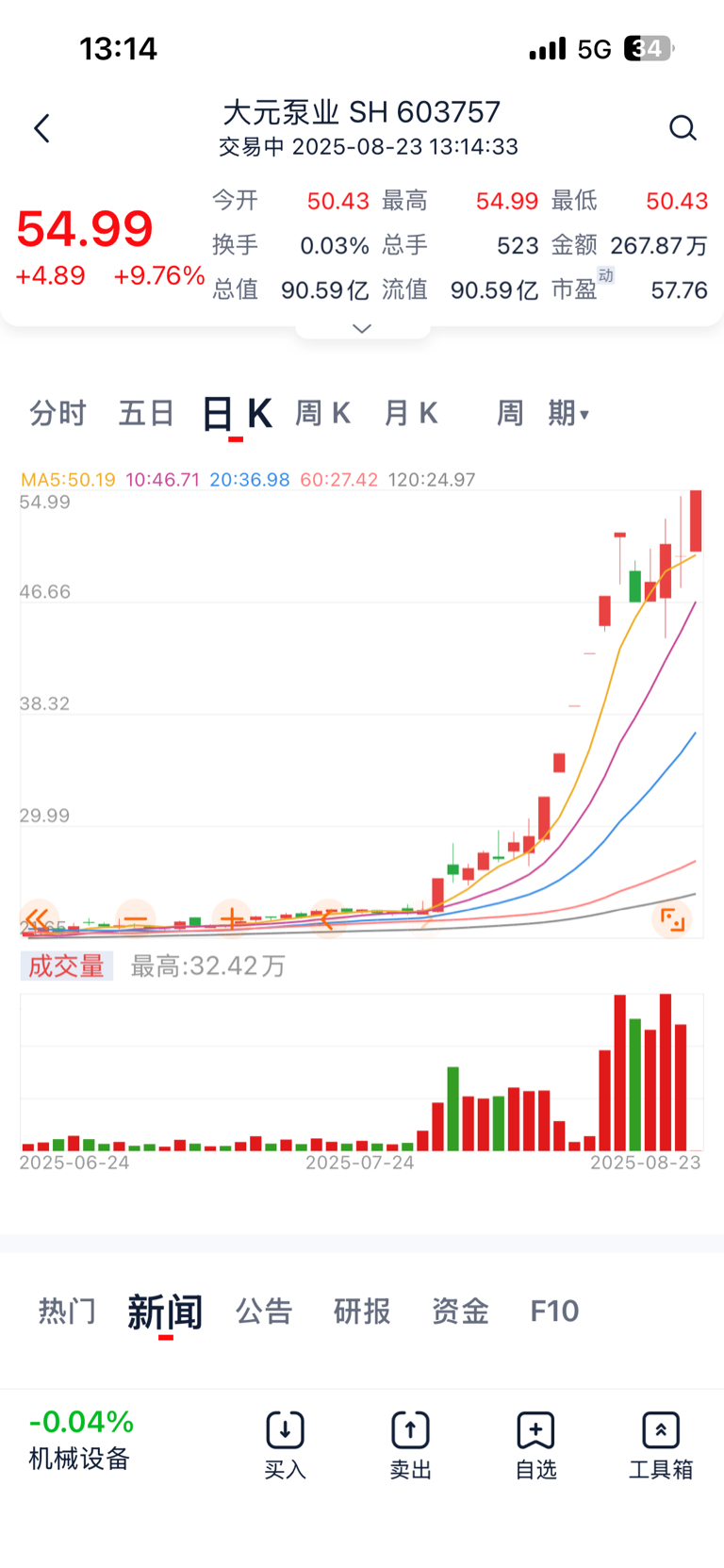Switch to 研报 tab
Viewport: 724px width, 1568px height.
point(362,1311)
